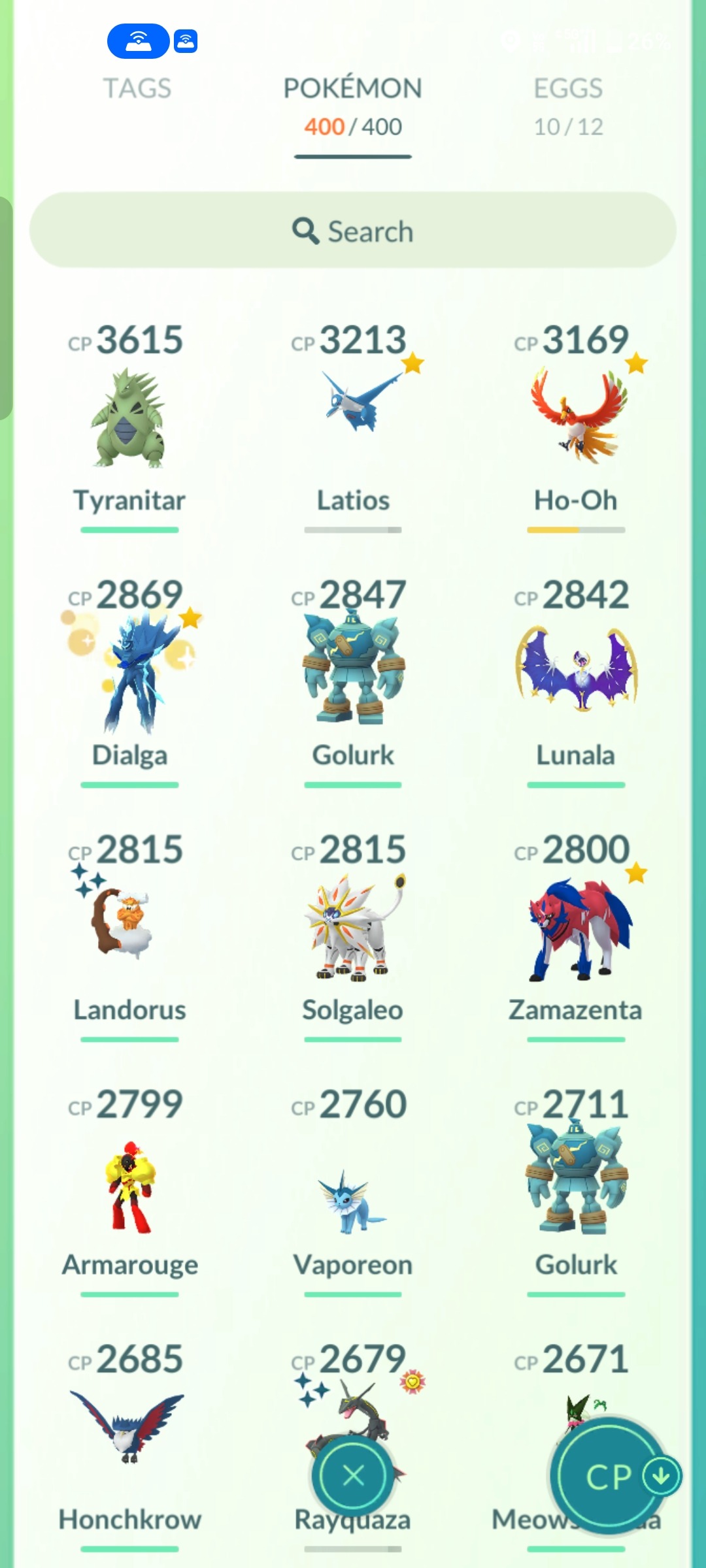Select the Pokémon tab
Screen dimensions: 706x1568
click(353, 106)
